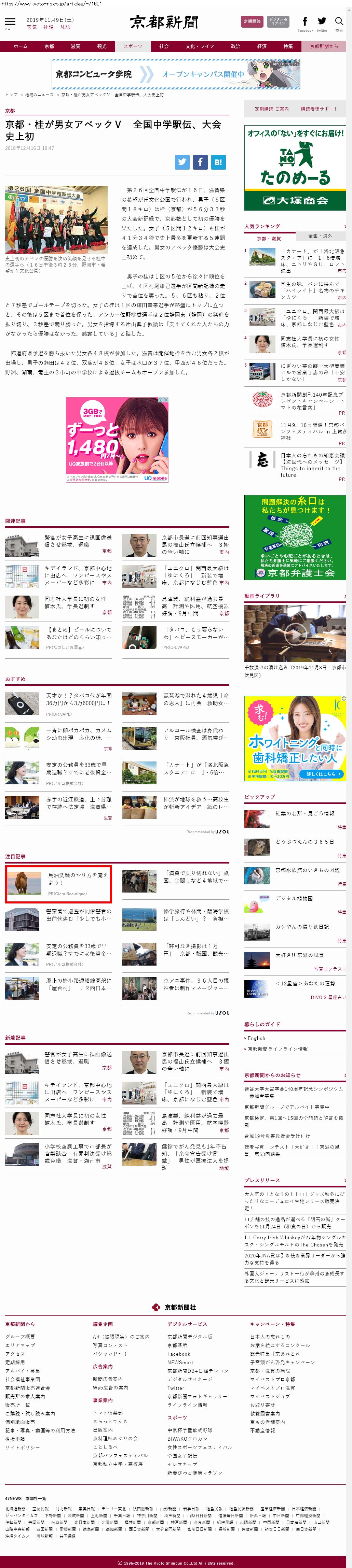Open the search icon in header

click(x=339, y=22)
